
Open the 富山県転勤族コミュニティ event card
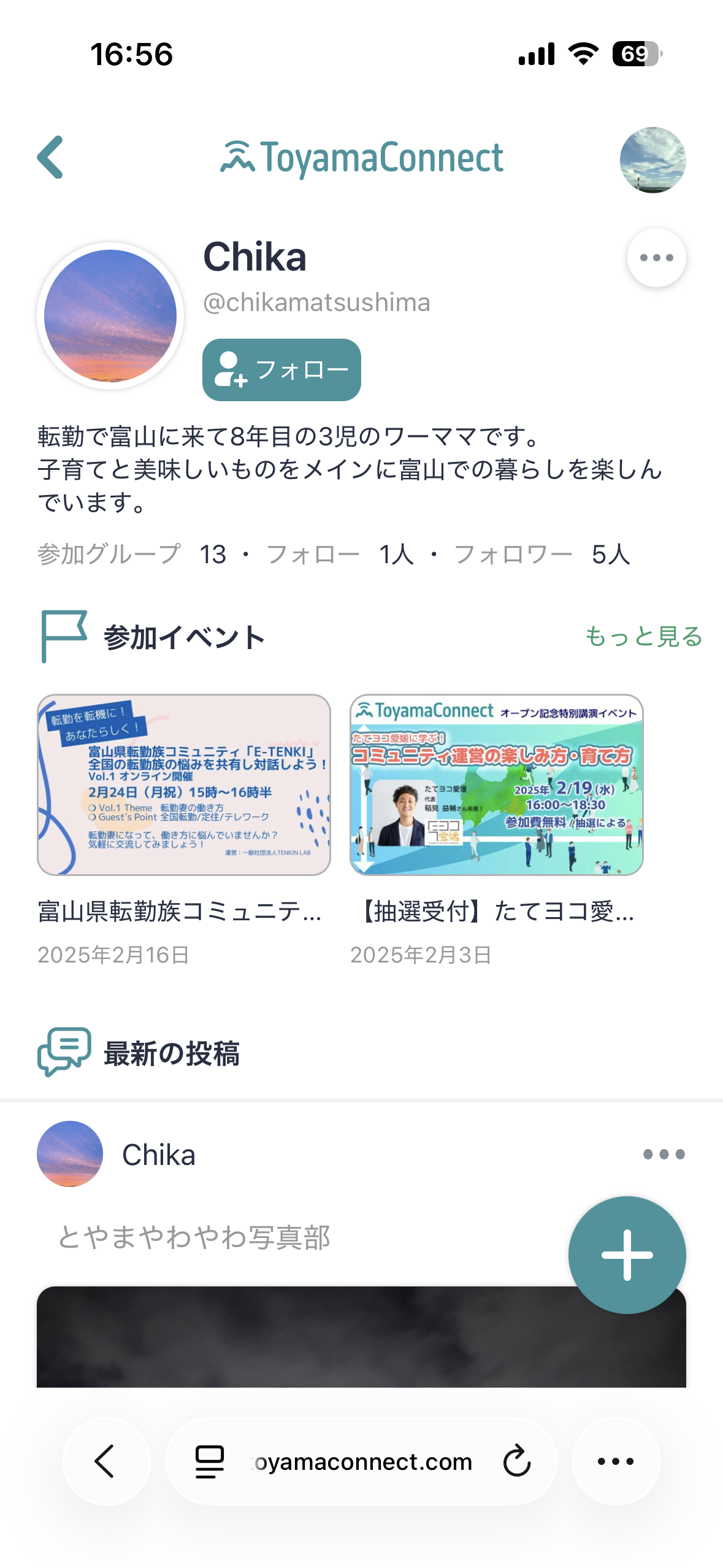coord(184,785)
